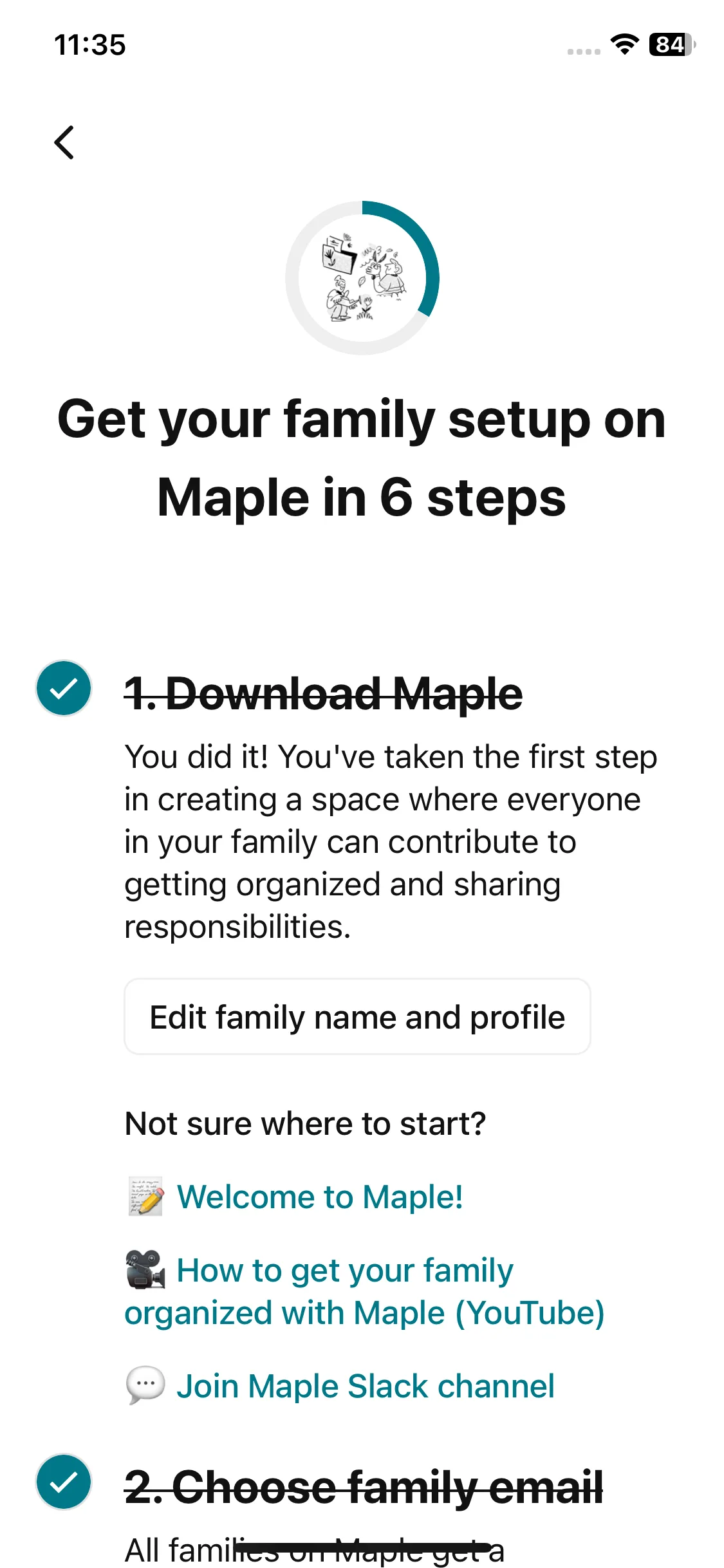The height and width of the screenshot is (1568, 724).
Task: Tap Edit family name and profile button
Action: point(357,1017)
